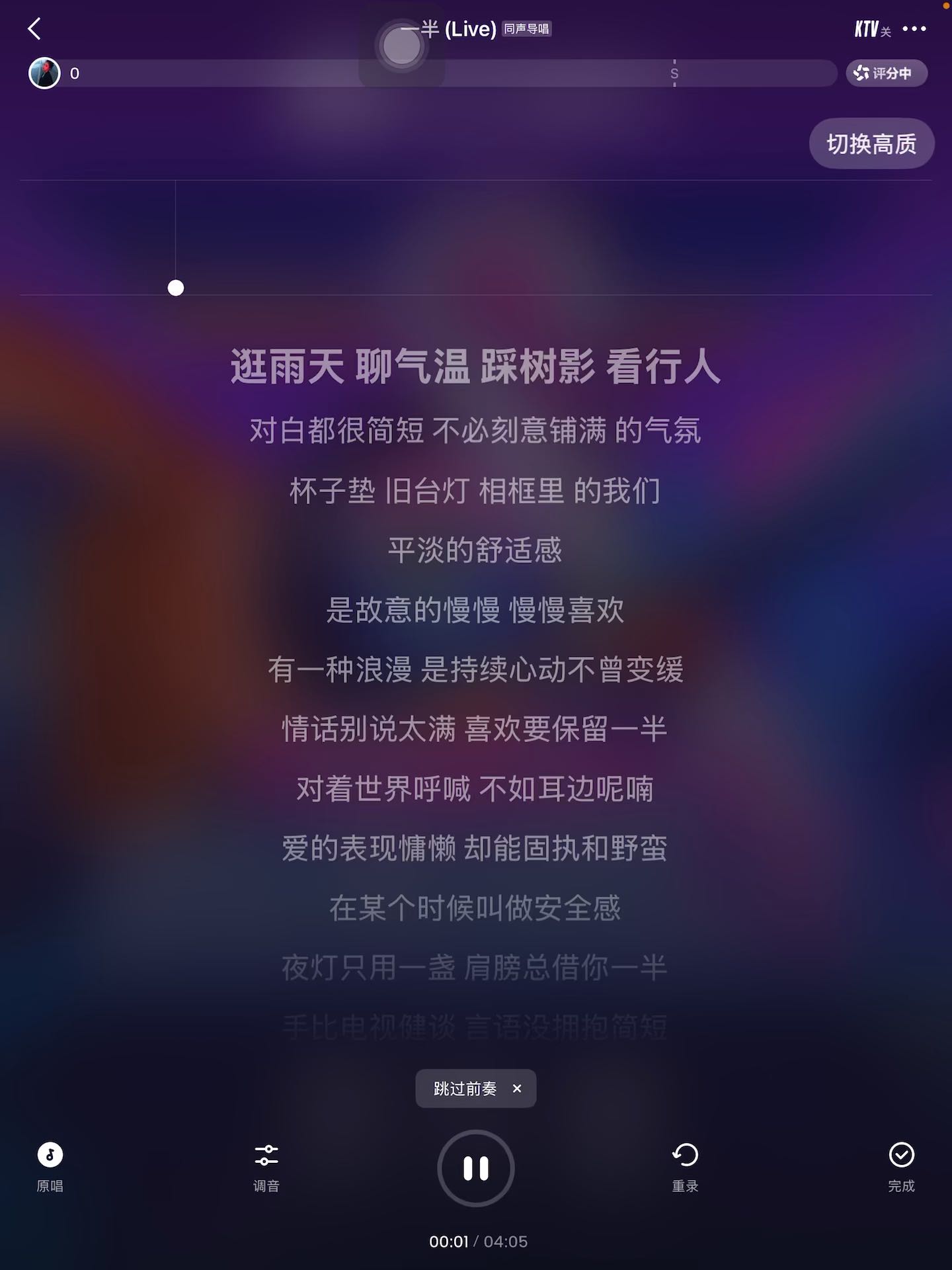Finish recording with 完成
Screen dimensions: 952x1270
(901, 1167)
